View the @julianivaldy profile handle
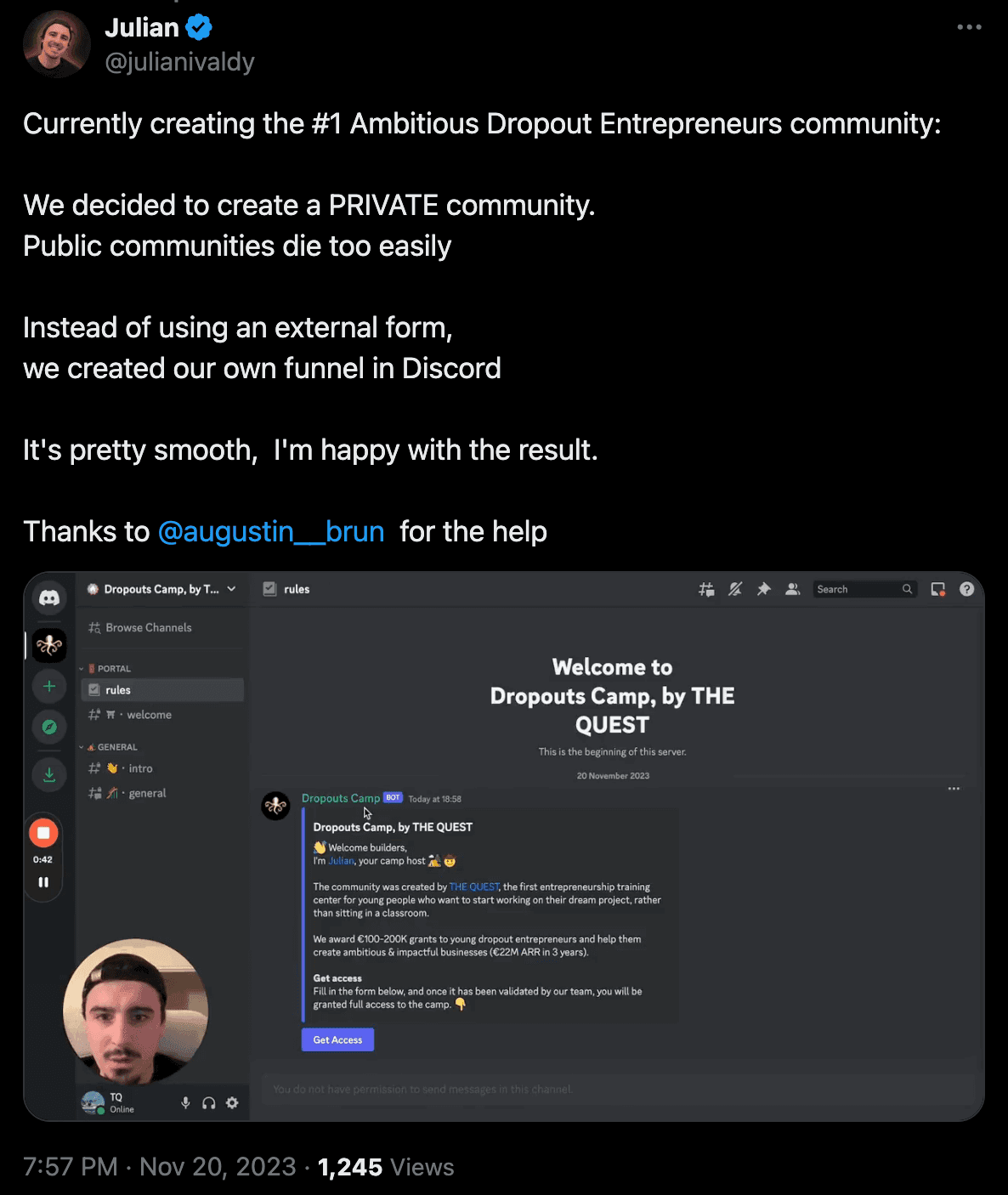Screen dimensions: 1008x1195 (x=179, y=62)
